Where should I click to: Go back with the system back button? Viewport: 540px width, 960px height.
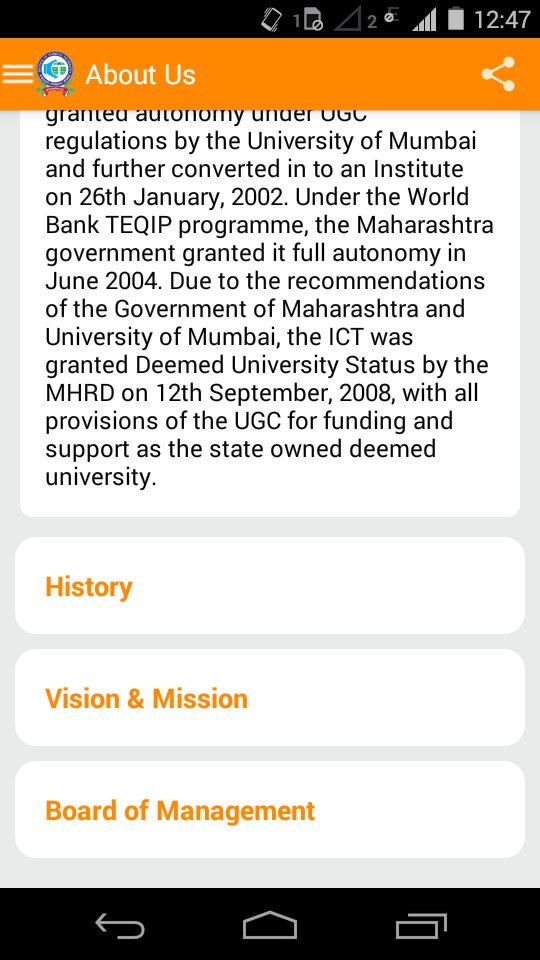pyautogui.click(x=120, y=925)
